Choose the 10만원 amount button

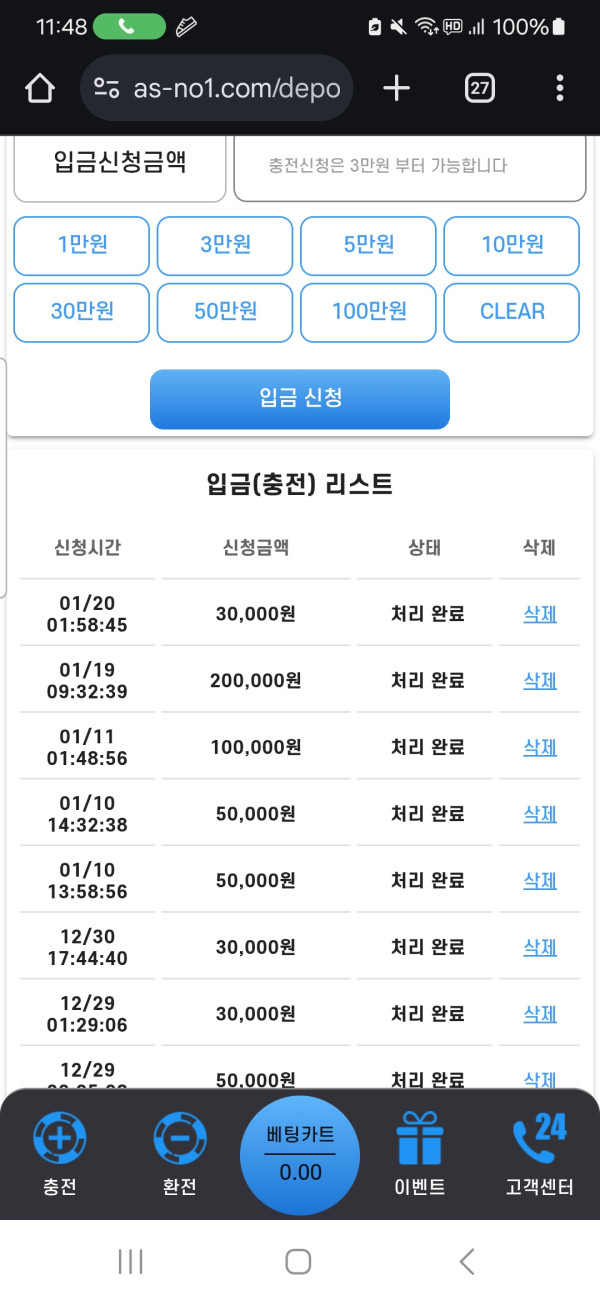point(511,245)
